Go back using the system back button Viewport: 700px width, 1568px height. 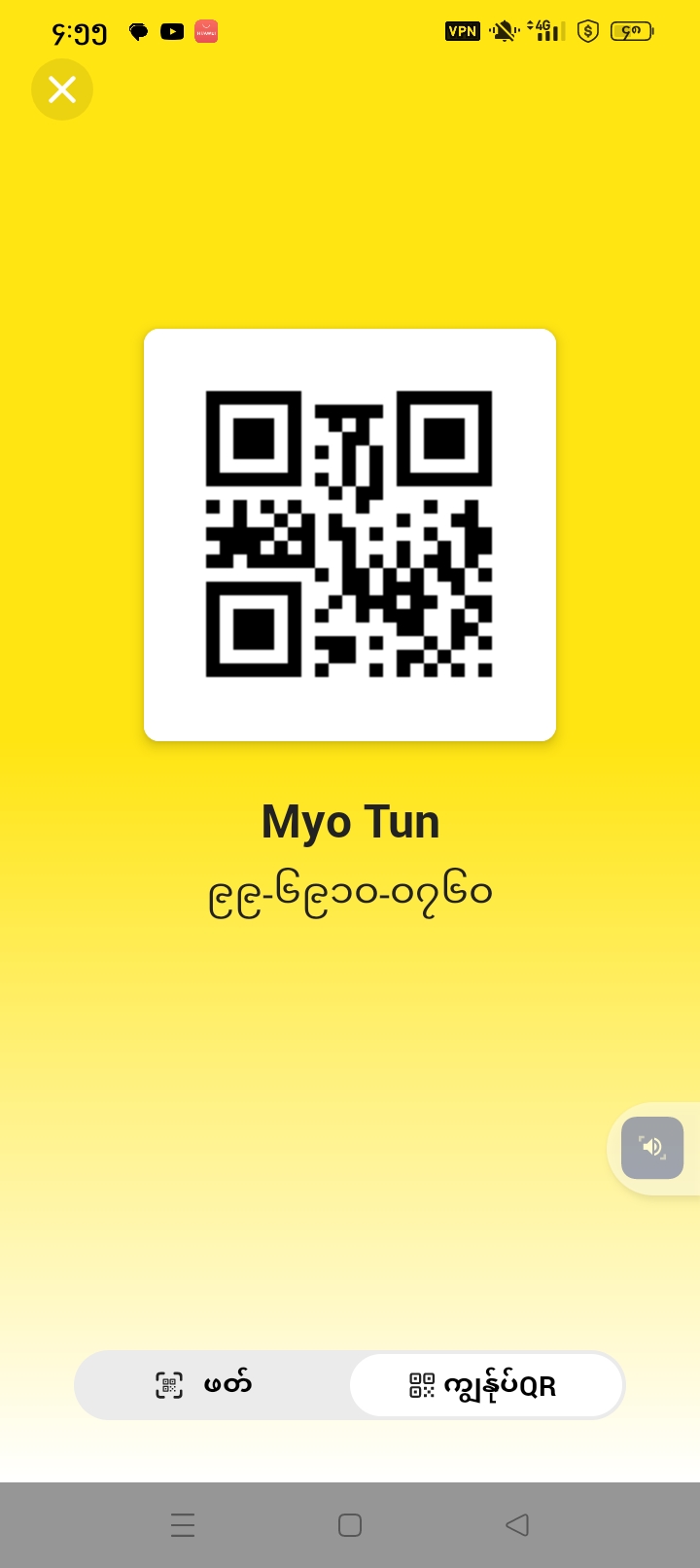(x=517, y=1524)
